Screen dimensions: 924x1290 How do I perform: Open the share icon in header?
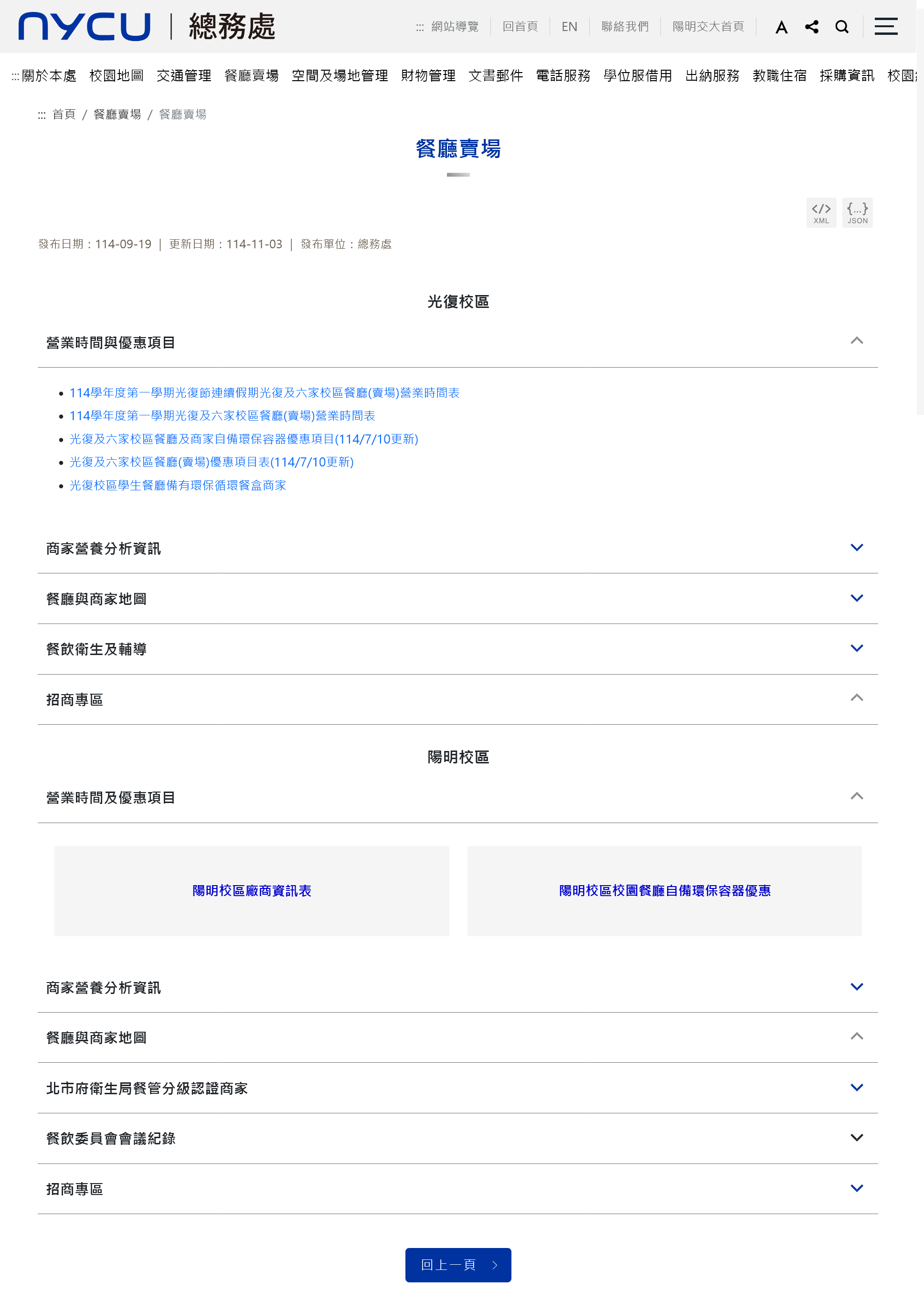click(811, 27)
